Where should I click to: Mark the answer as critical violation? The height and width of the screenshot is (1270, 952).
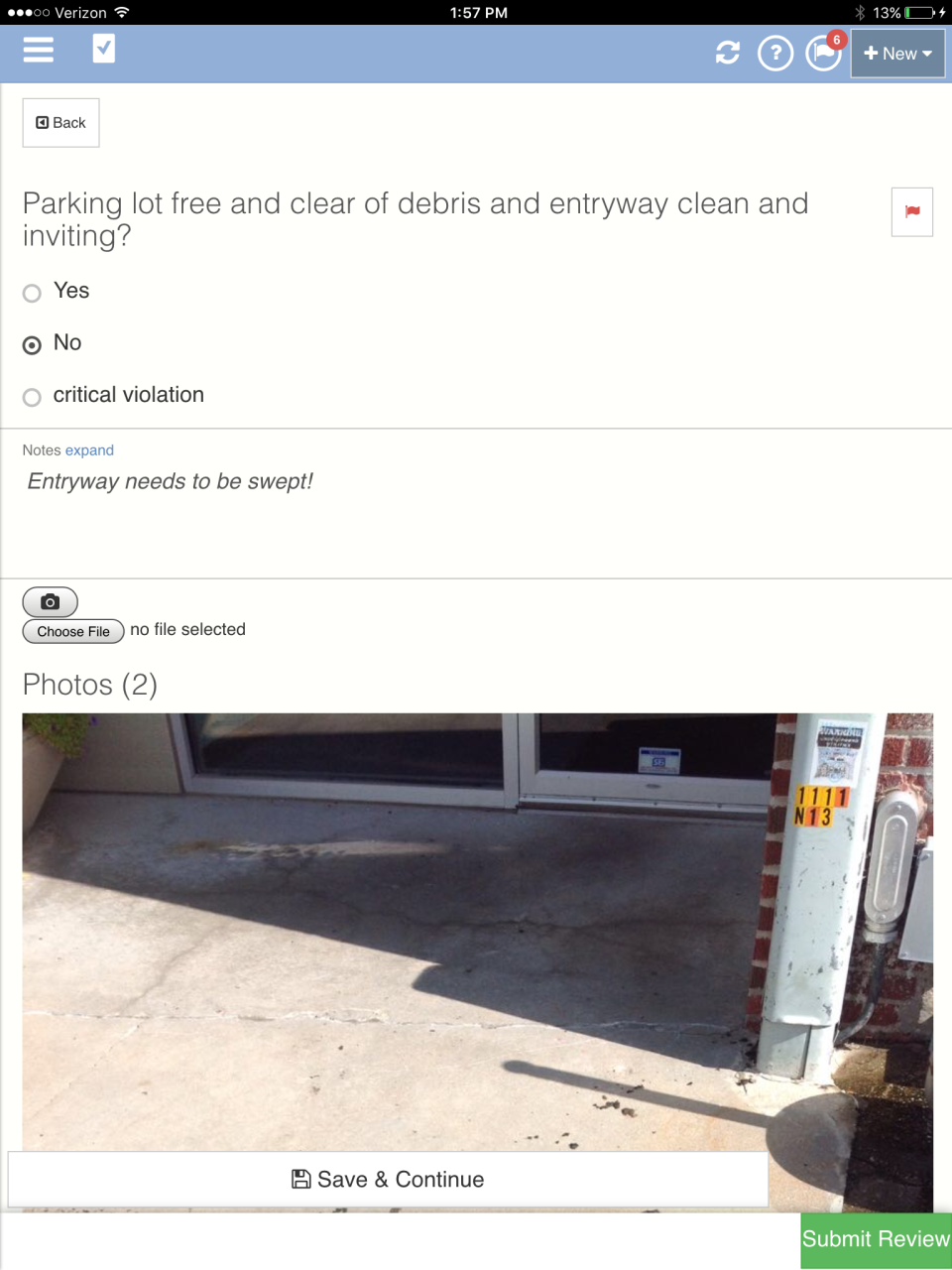tap(31, 396)
